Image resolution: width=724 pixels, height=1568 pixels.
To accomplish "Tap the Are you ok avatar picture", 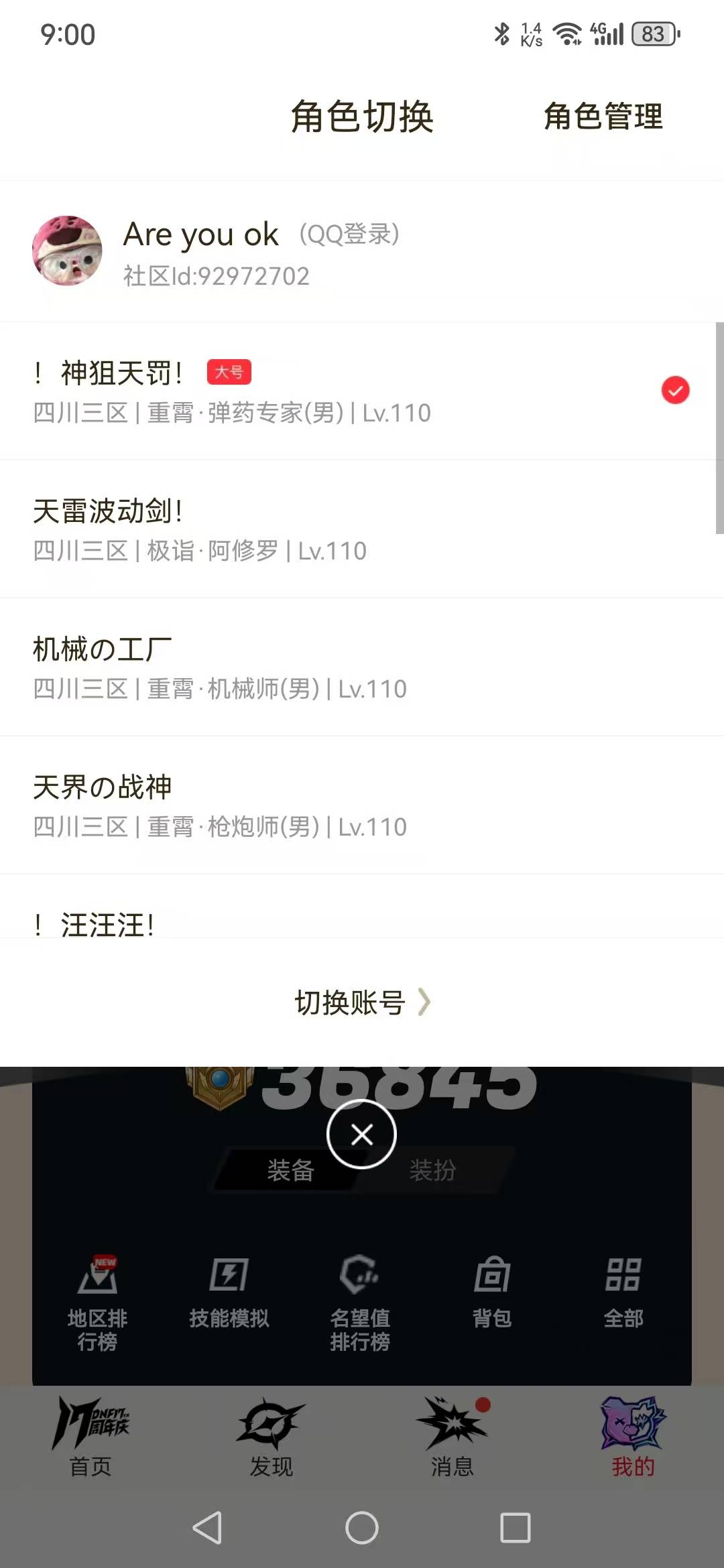I will [x=68, y=250].
